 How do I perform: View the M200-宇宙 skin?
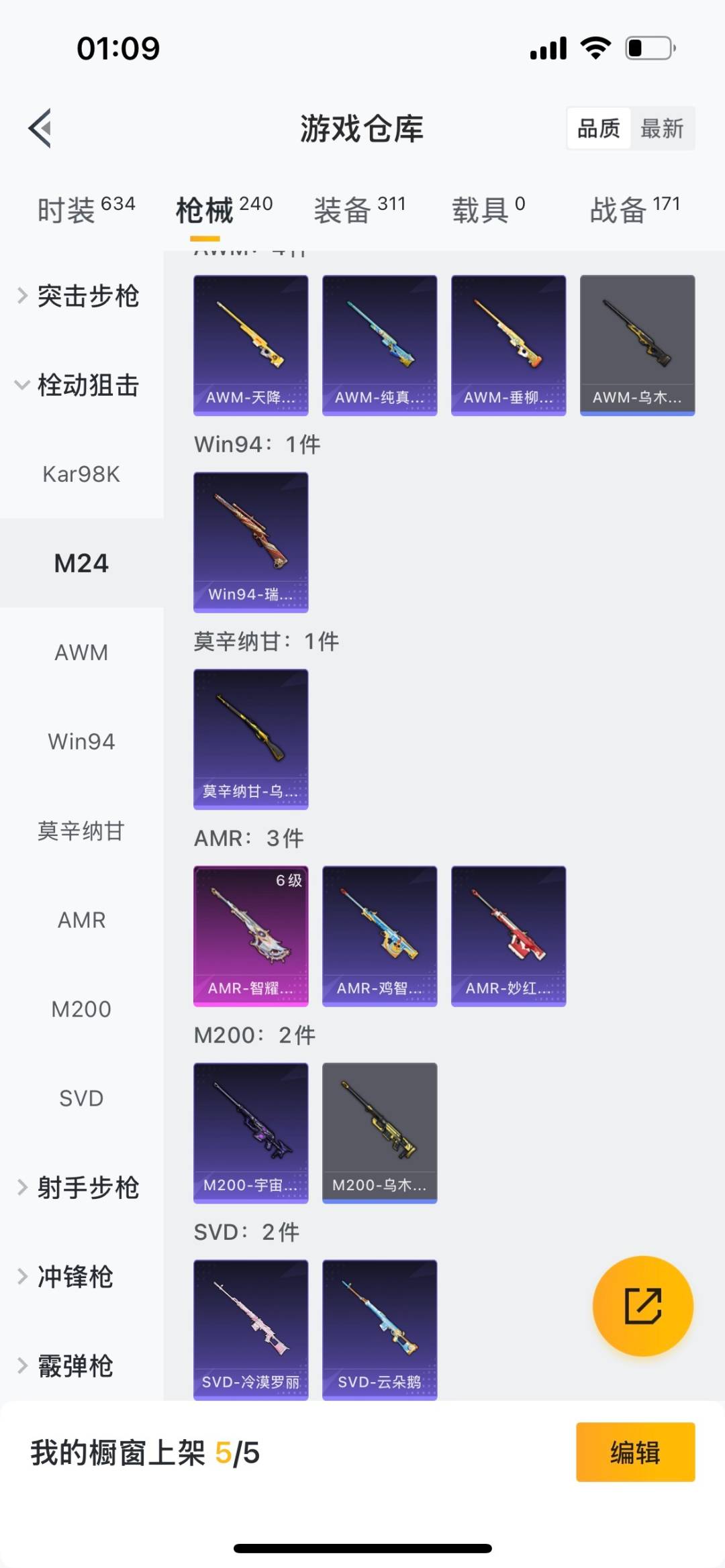251,1133
